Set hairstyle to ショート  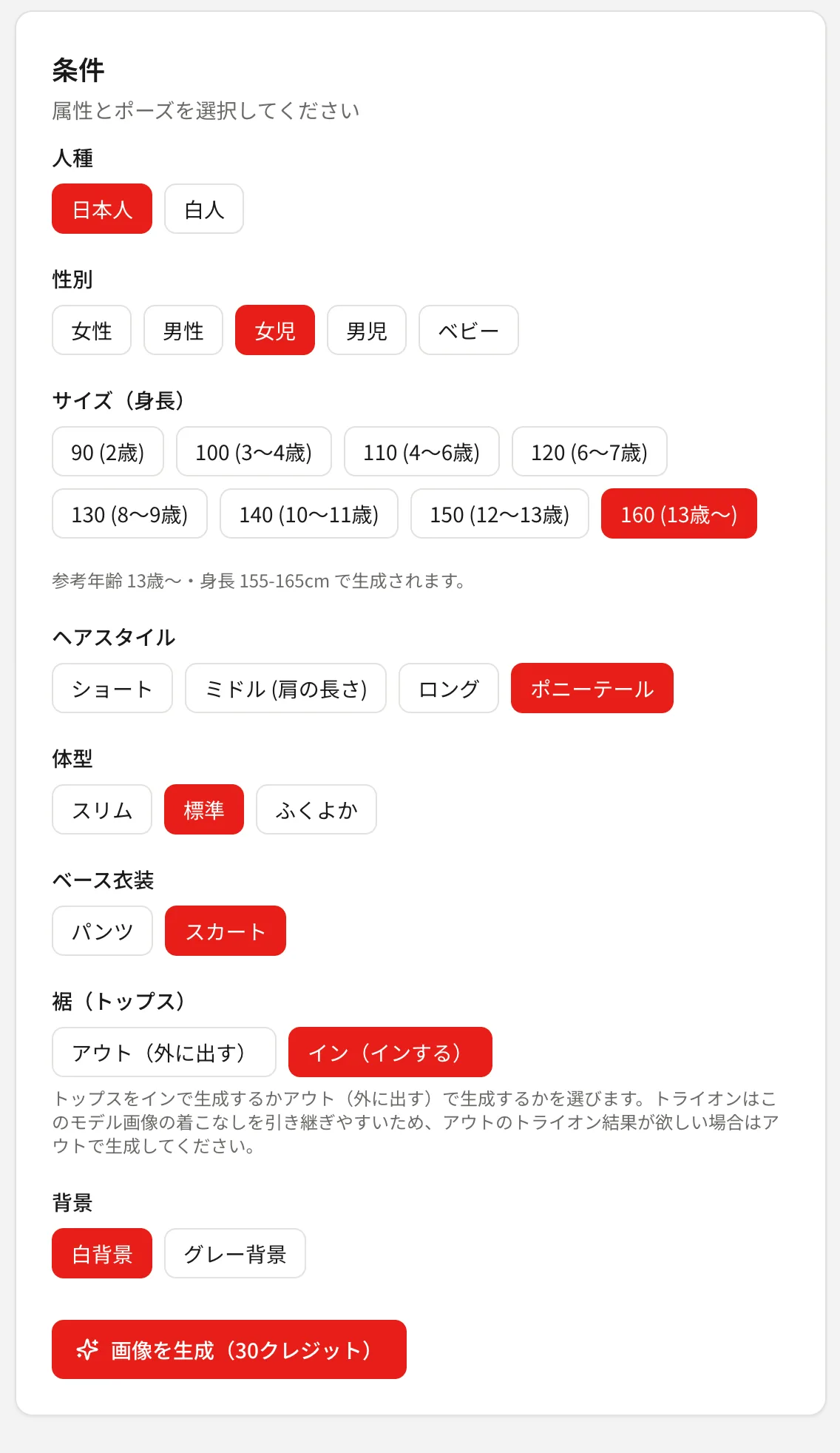tap(112, 688)
